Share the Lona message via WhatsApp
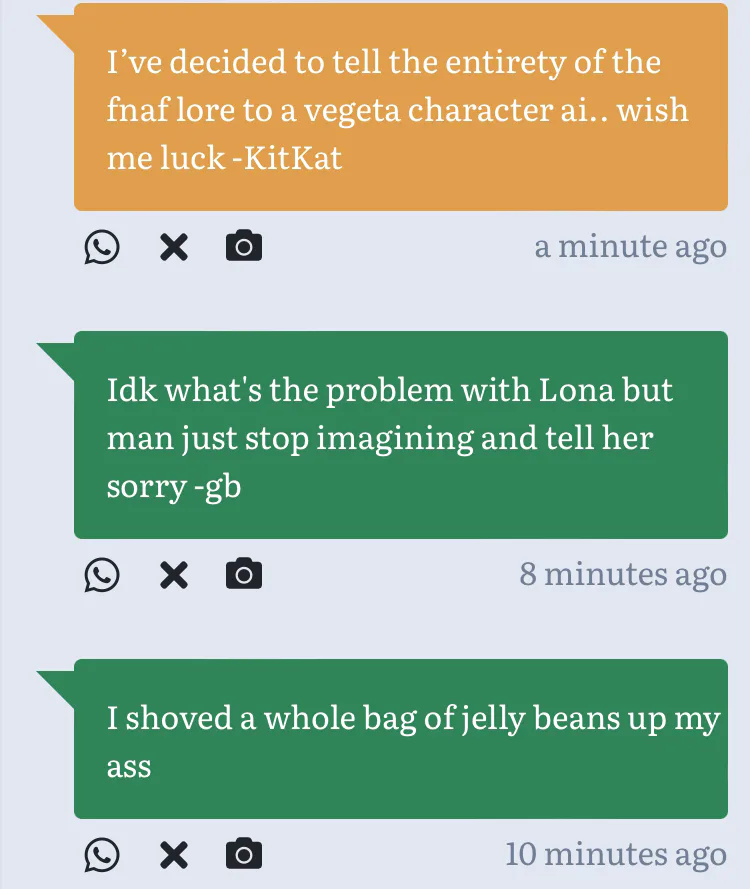The image size is (750, 889). coord(102,575)
